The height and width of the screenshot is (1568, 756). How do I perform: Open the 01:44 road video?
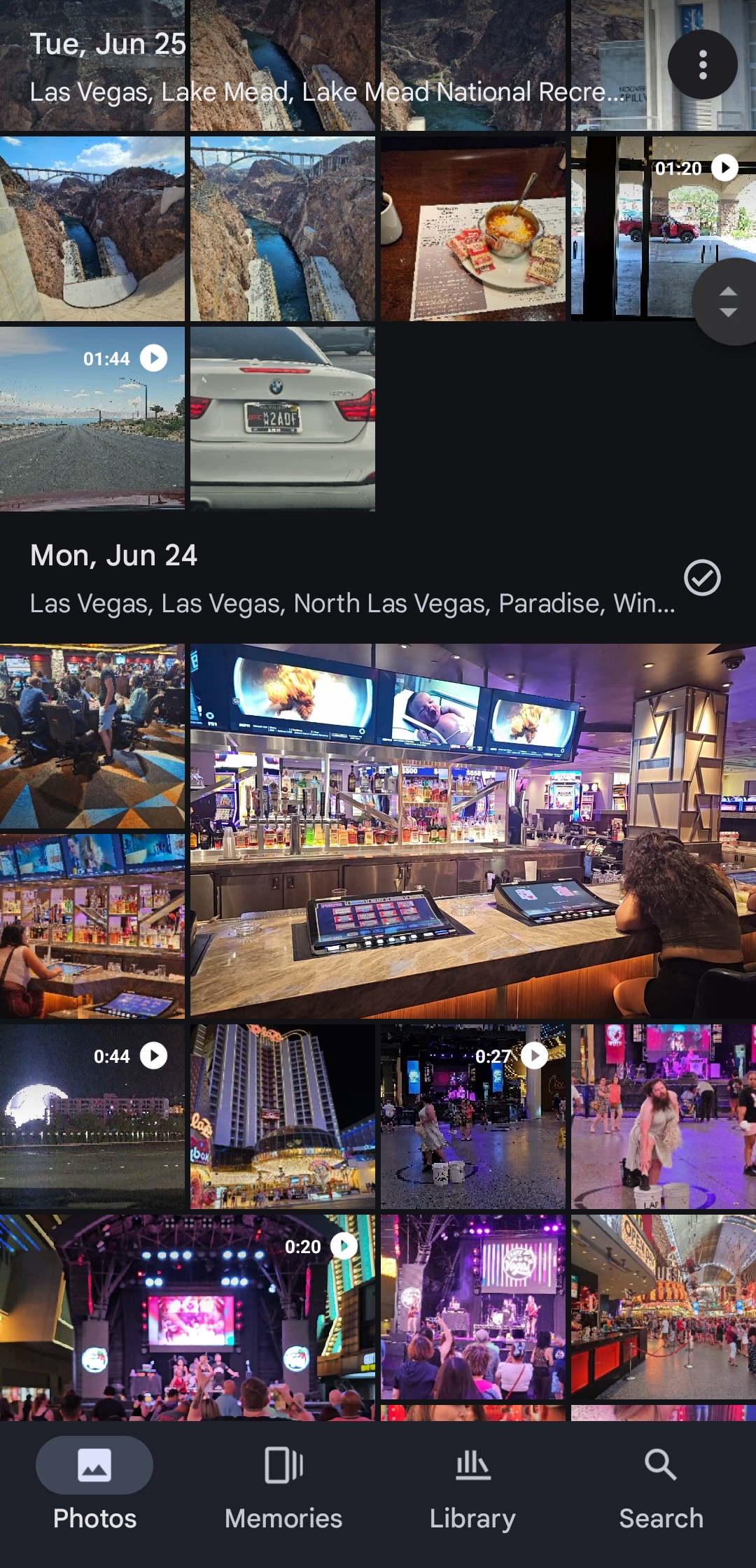click(x=92, y=418)
